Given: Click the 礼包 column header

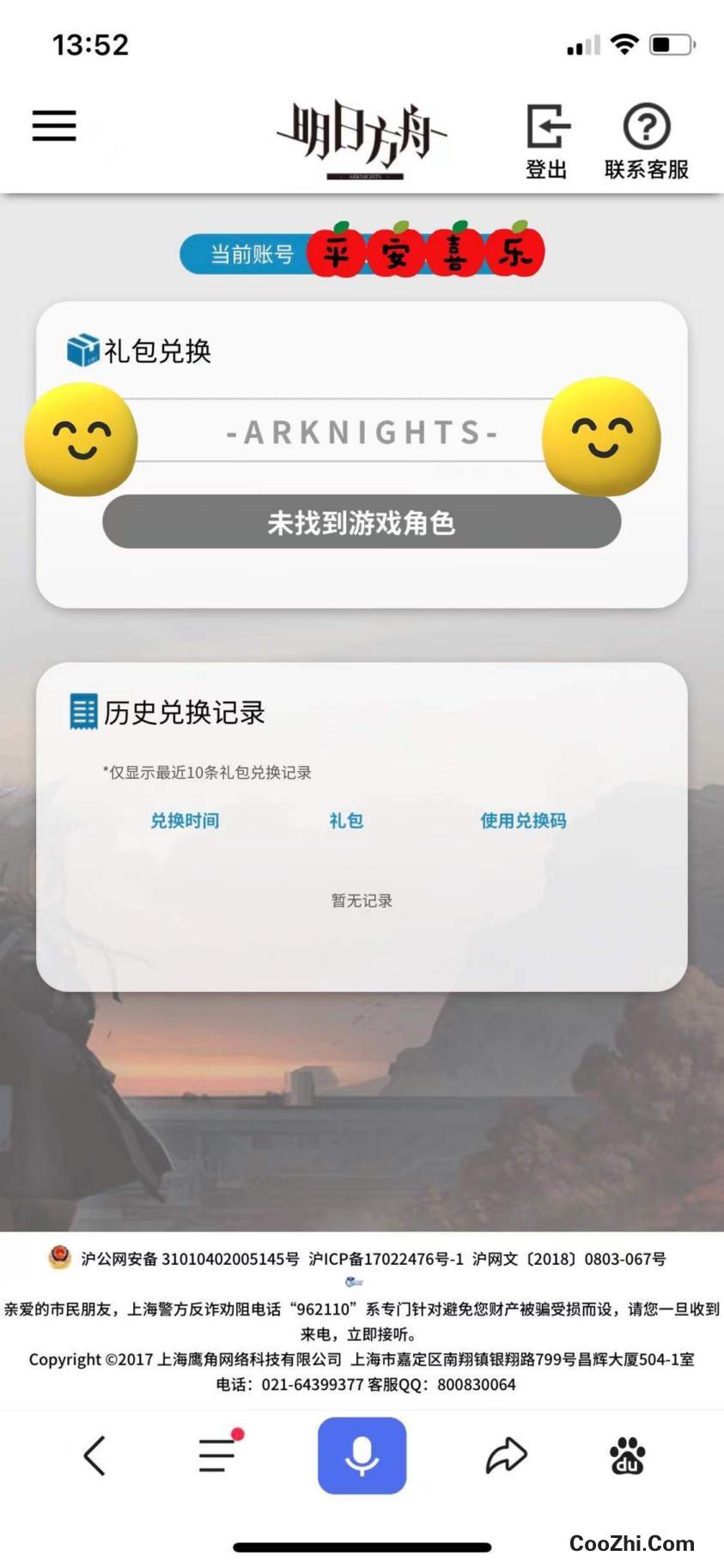Looking at the screenshot, I should (x=346, y=821).
